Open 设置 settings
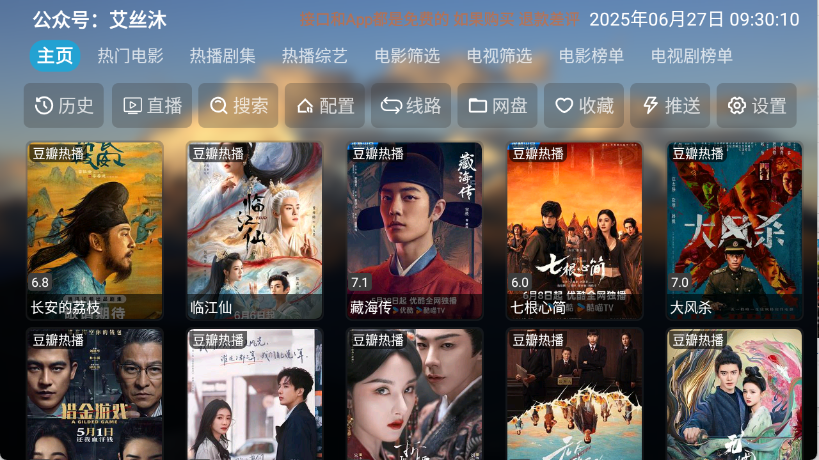 point(757,106)
